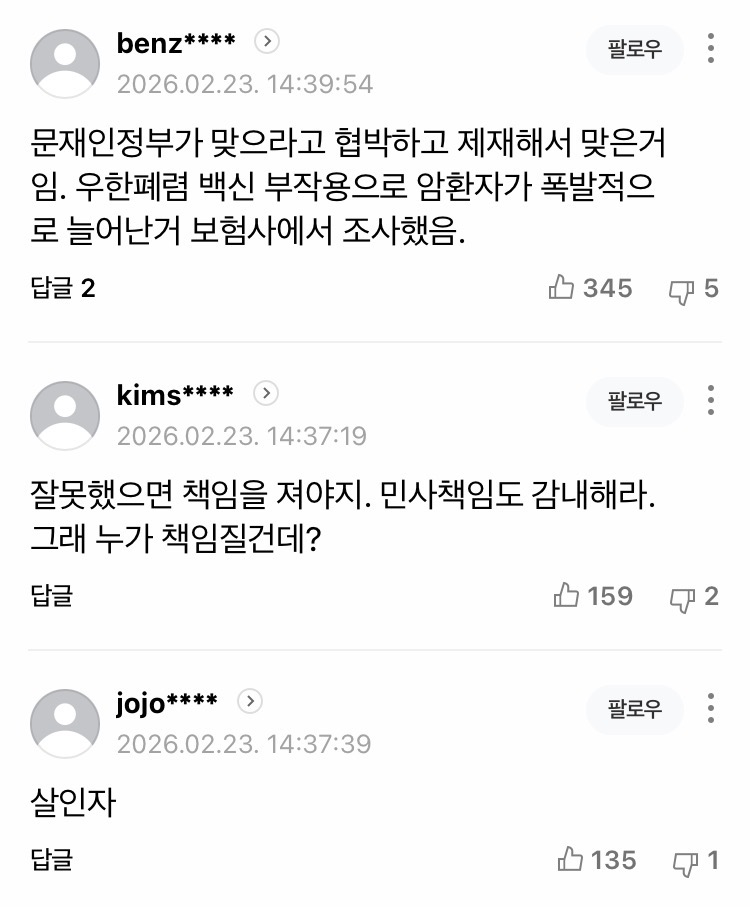Viewport: 750px width, 907px height.
Task: Open kims**** profile chevron
Action: (265, 394)
